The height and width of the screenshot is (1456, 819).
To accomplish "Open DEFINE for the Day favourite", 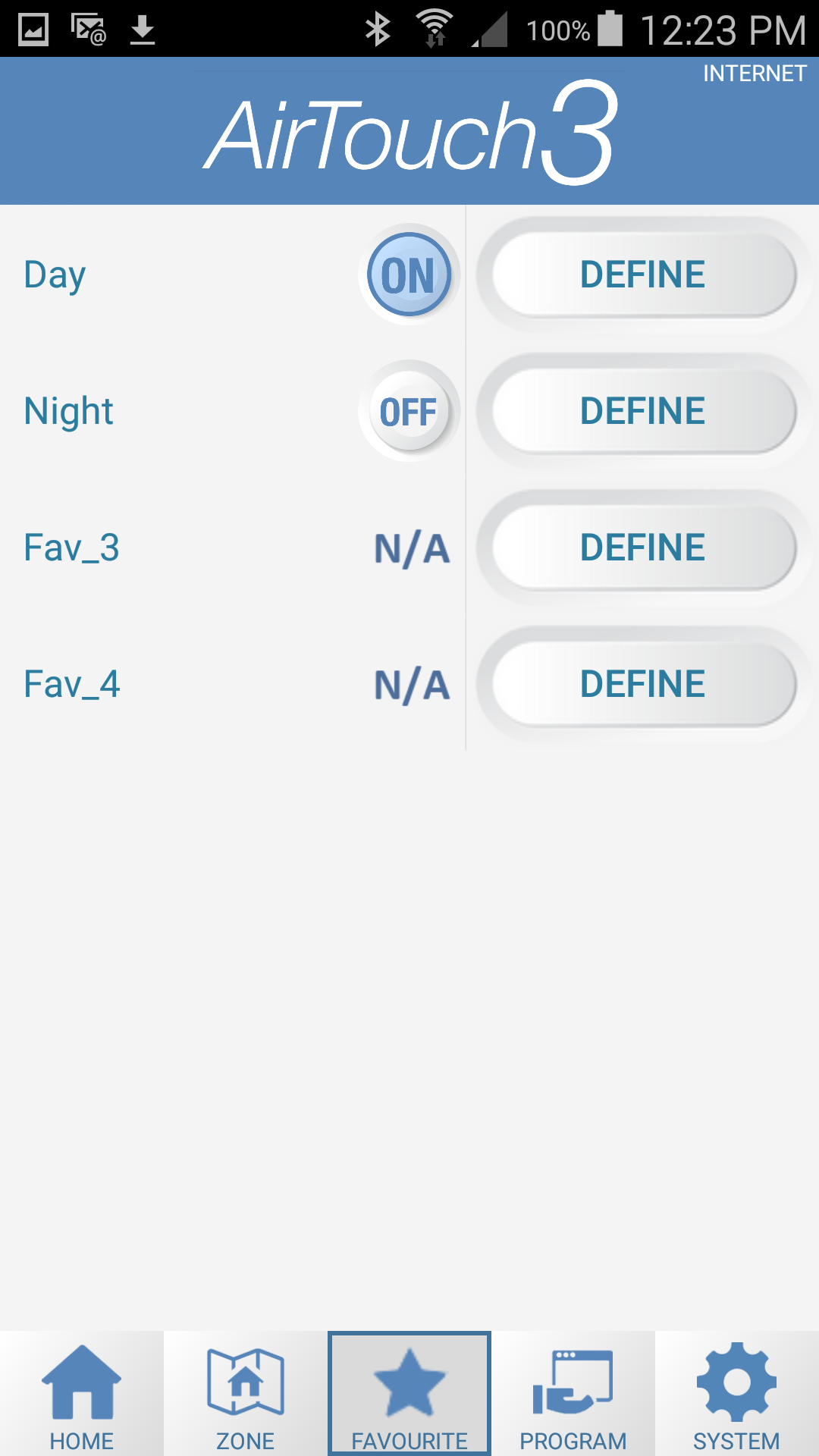I will (642, 275).
